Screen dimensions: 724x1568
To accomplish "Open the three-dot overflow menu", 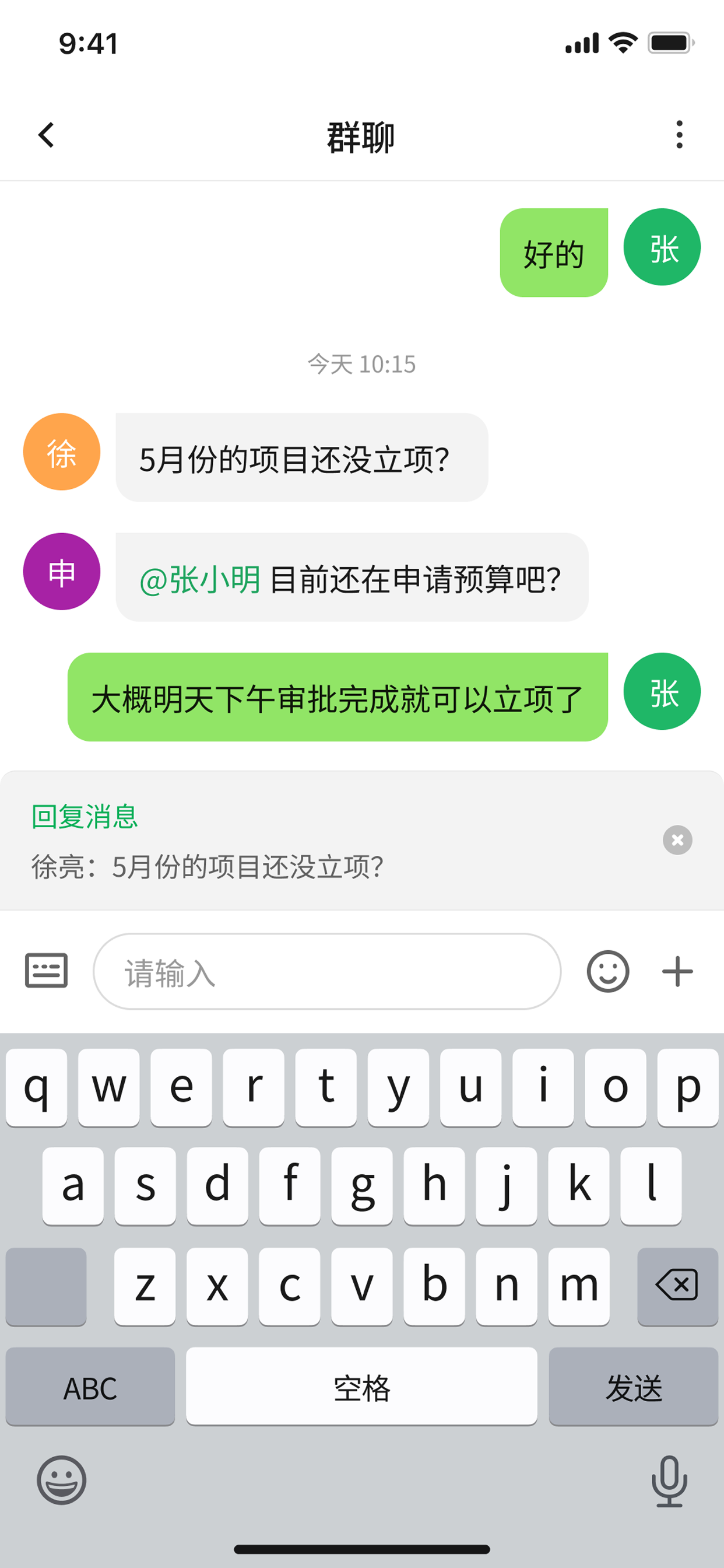I will 679,135.
